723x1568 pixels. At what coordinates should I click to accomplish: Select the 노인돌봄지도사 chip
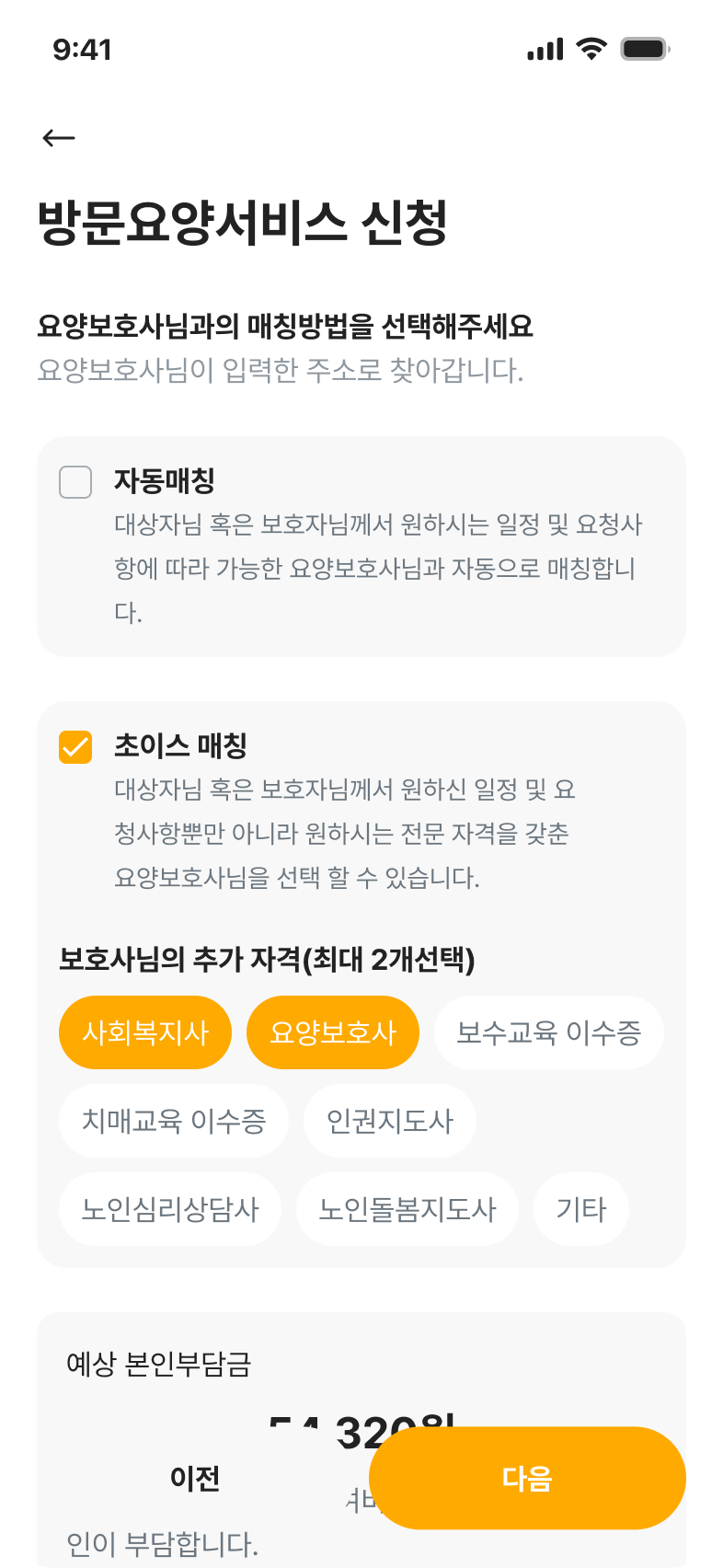coord(407,1208)
